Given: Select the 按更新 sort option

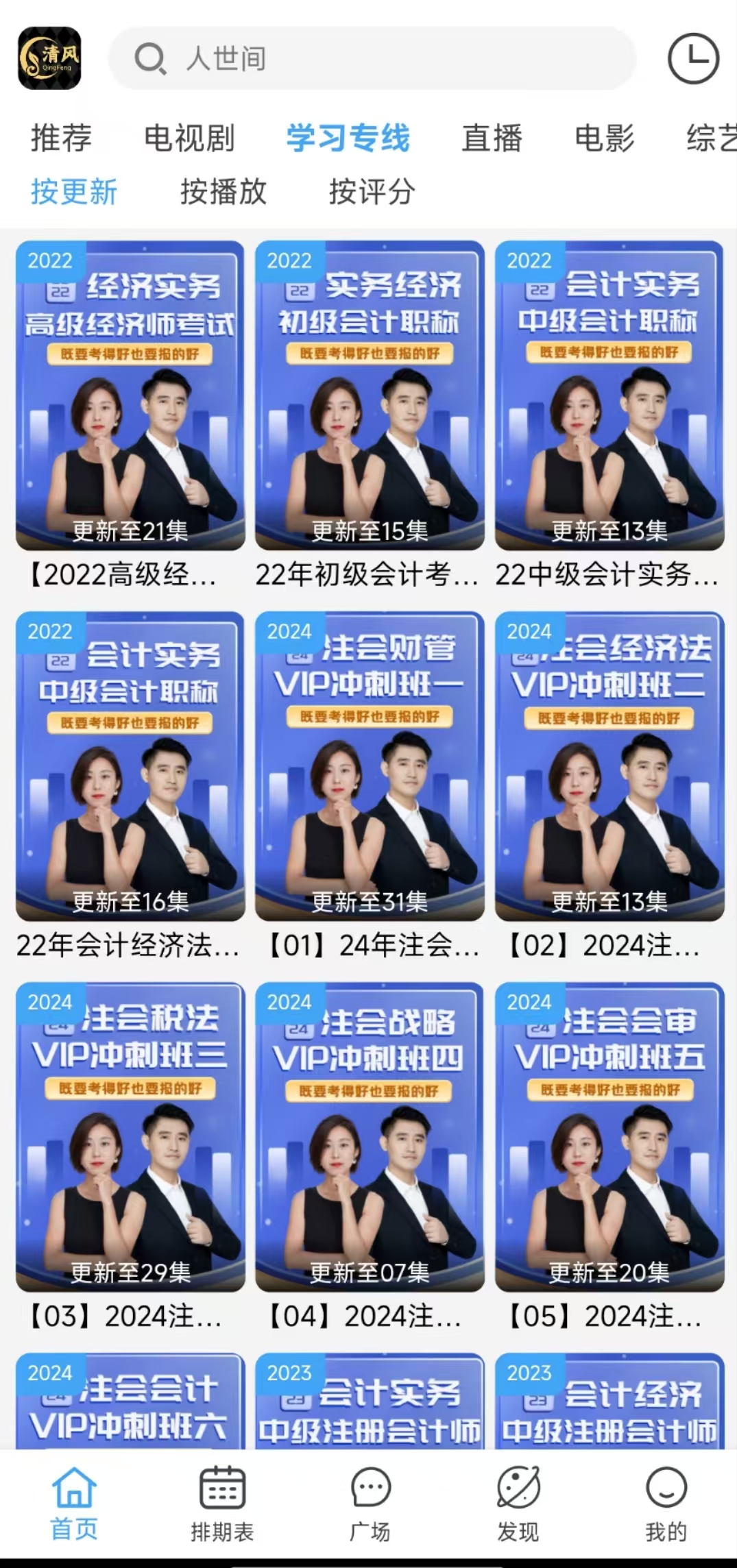Looking at the screenshot, I should tap(73, 191).
